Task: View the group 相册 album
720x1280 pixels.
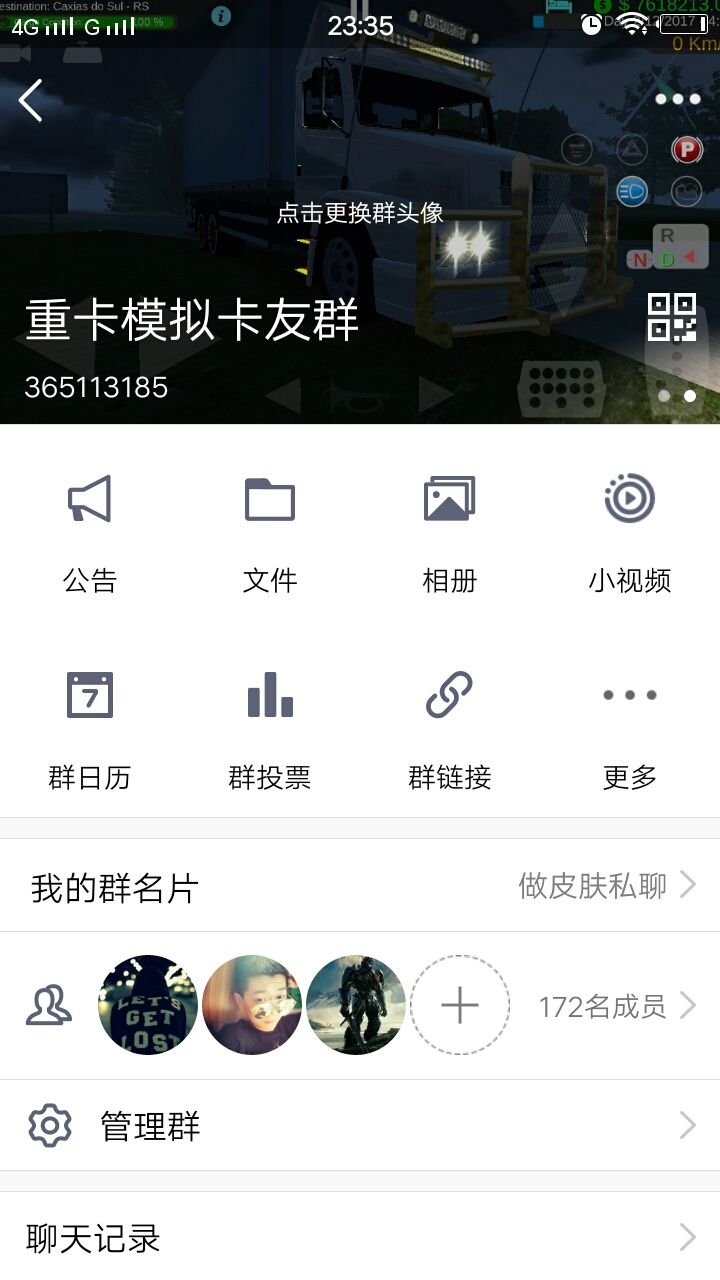Action: 450,534
